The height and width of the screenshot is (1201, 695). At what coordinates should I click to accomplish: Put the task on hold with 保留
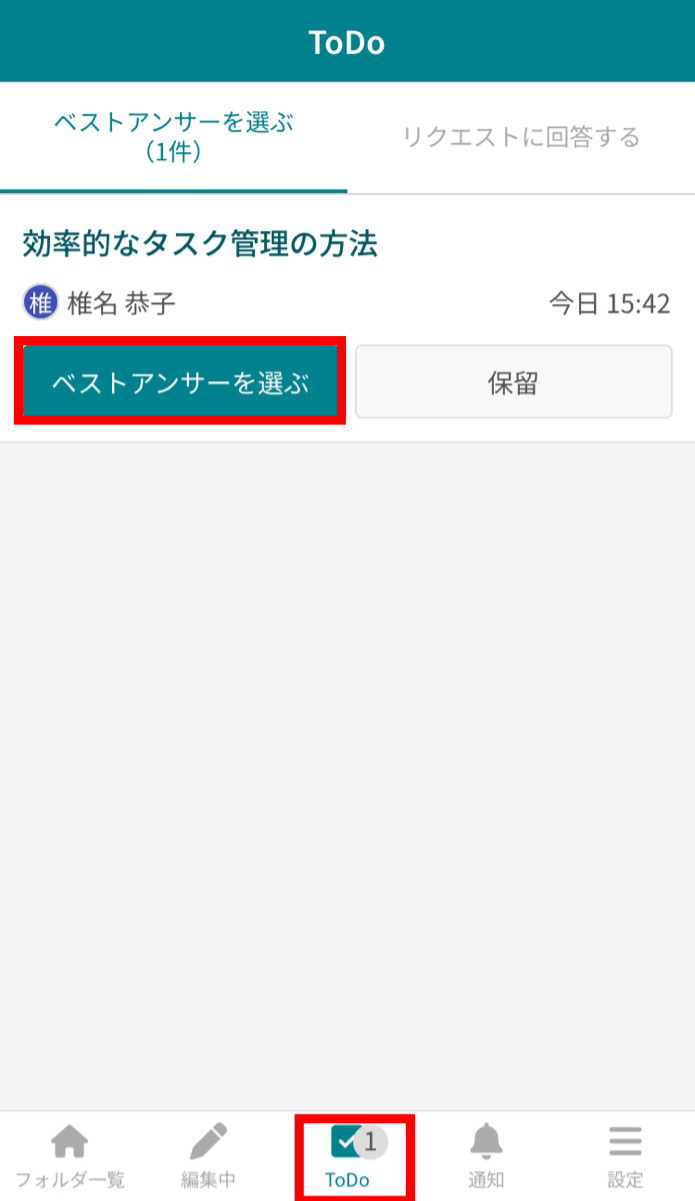[513, 382]
